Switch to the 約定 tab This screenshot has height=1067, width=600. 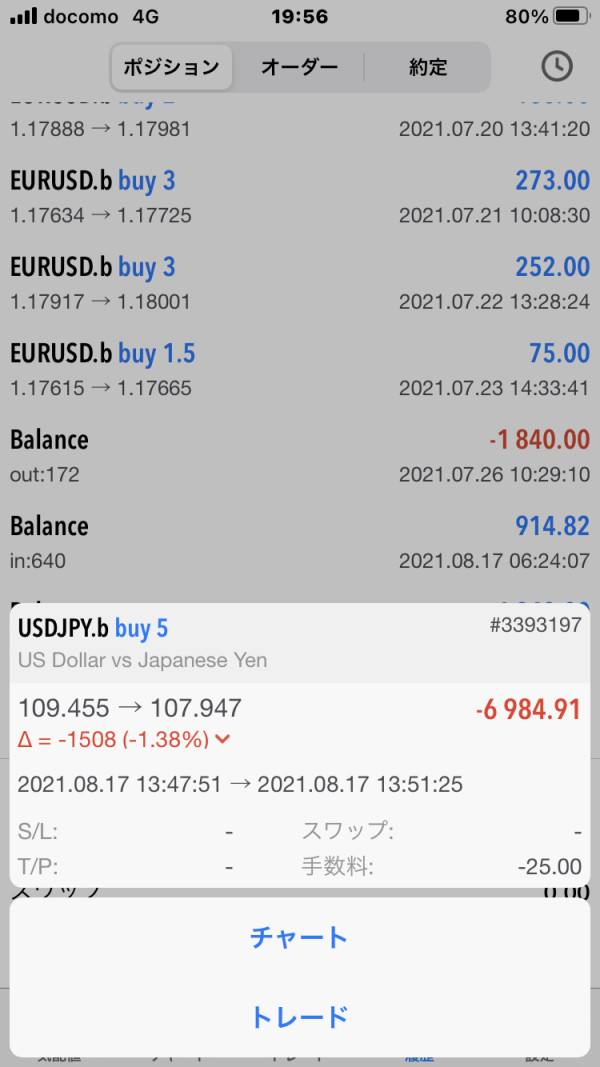coord(428,68)
